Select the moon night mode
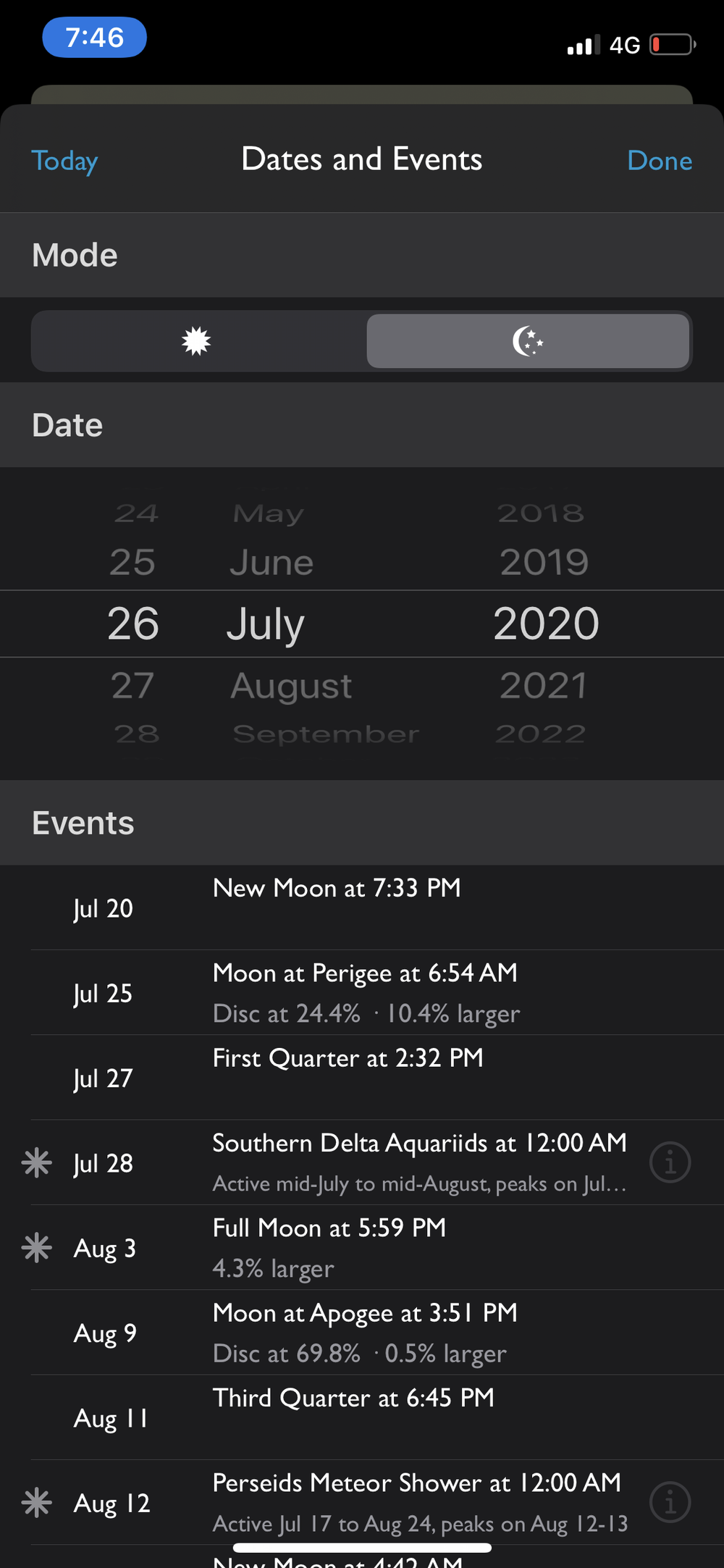Image resolution: width=724 pixels, height=1568 pixels. 528,341
